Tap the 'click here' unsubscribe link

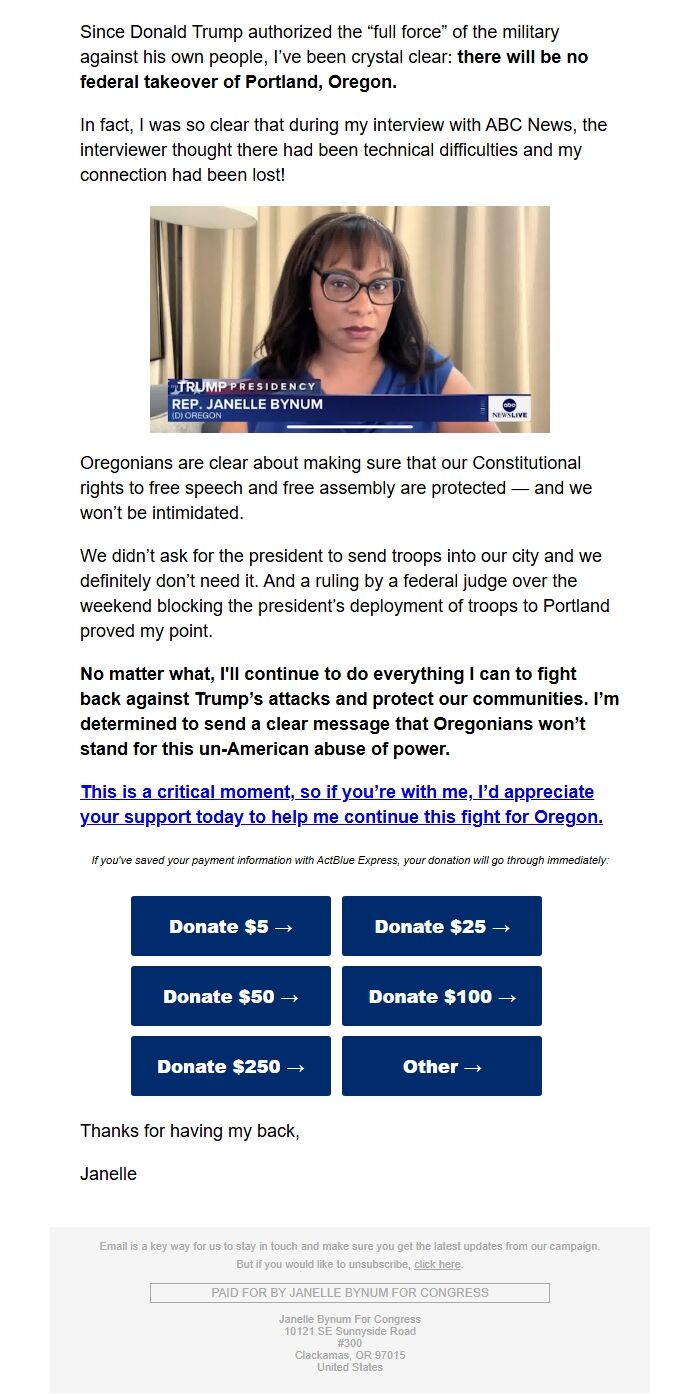tap(437, 1265)
